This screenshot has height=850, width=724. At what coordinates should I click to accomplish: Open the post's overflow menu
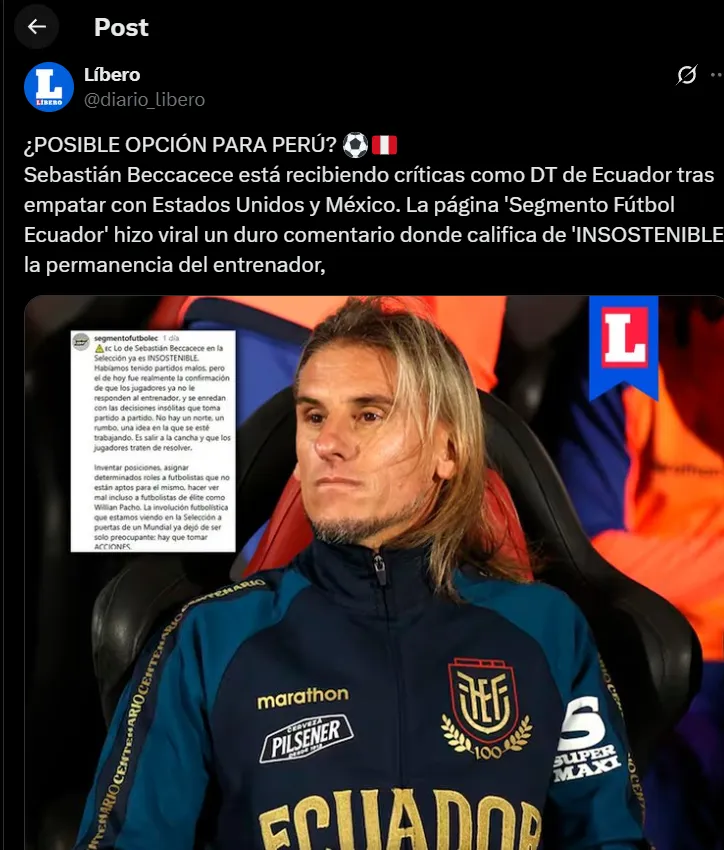717,75
